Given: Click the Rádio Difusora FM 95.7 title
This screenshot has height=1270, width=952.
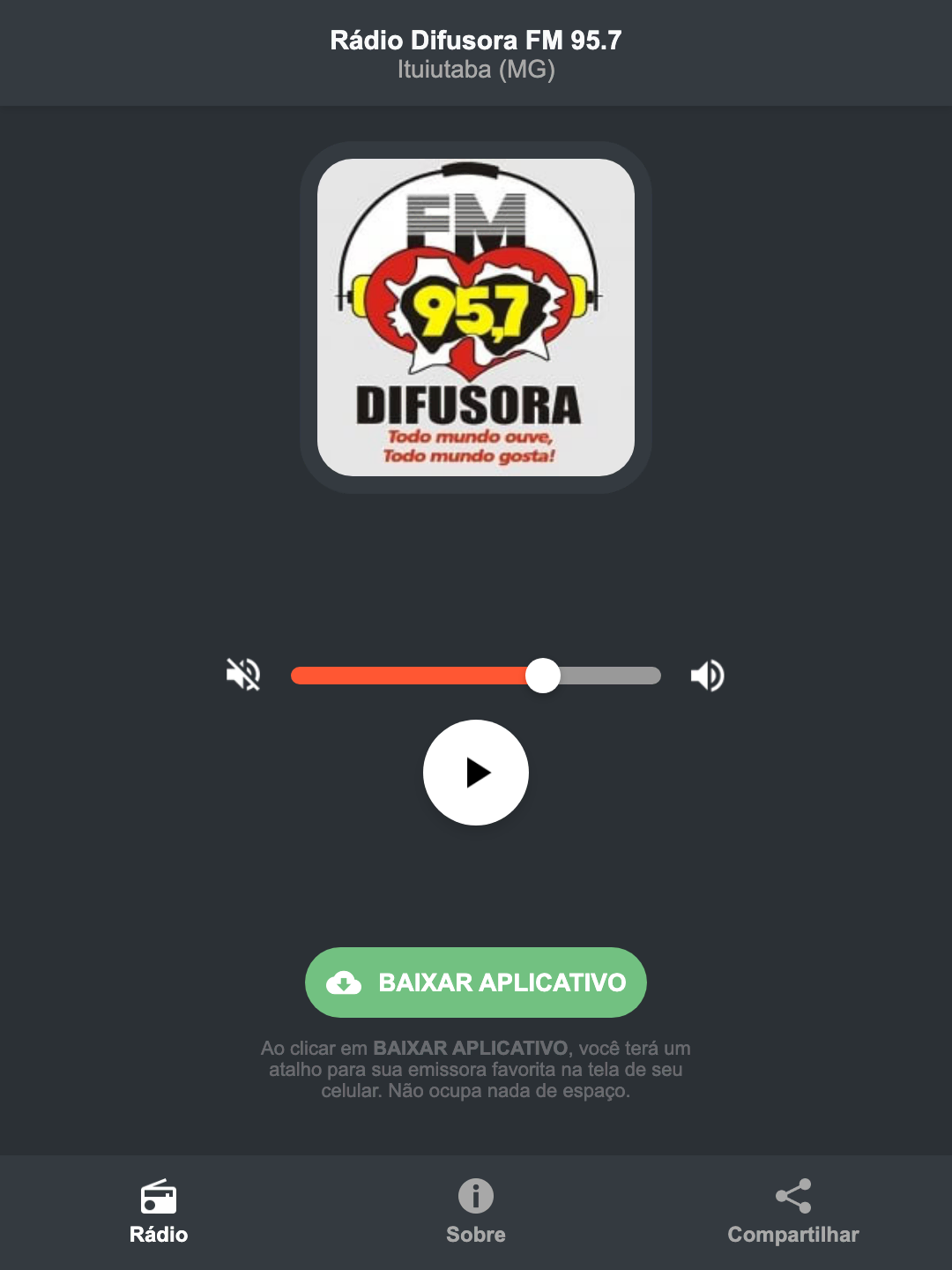Looking at the screenshot, I should 475,39.
